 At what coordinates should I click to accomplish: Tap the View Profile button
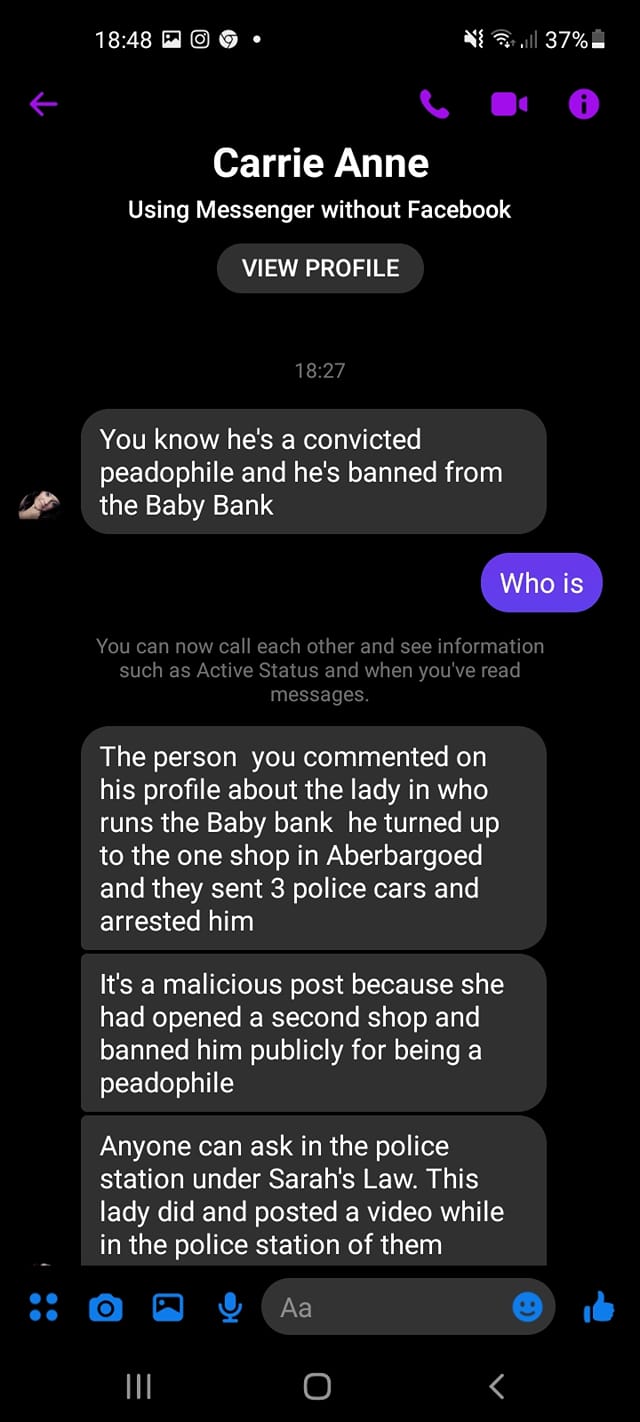(x=320, y=268)
